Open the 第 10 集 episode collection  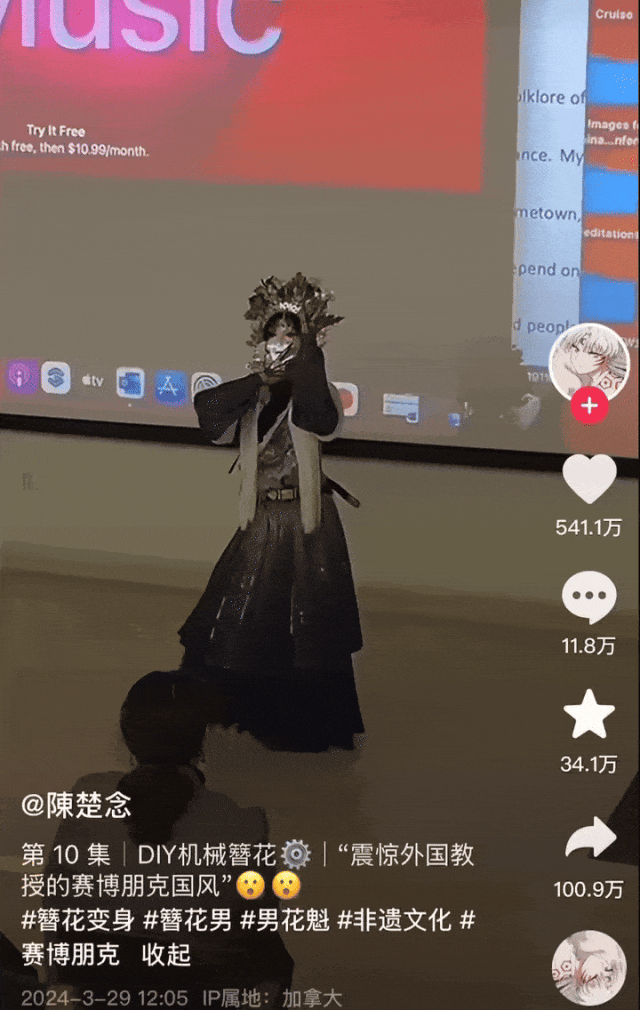(66, 855)
